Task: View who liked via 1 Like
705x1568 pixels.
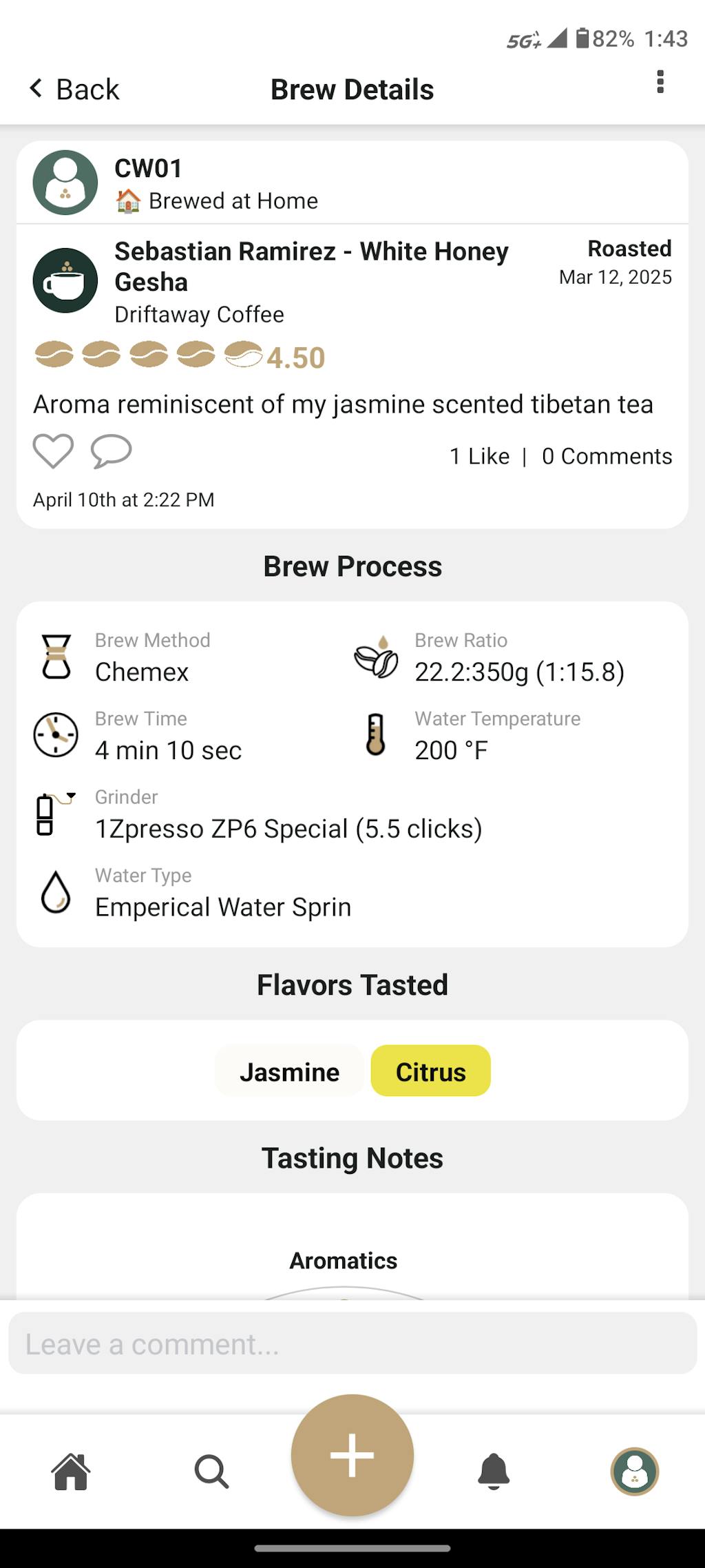Action: [x=479, y=456]
